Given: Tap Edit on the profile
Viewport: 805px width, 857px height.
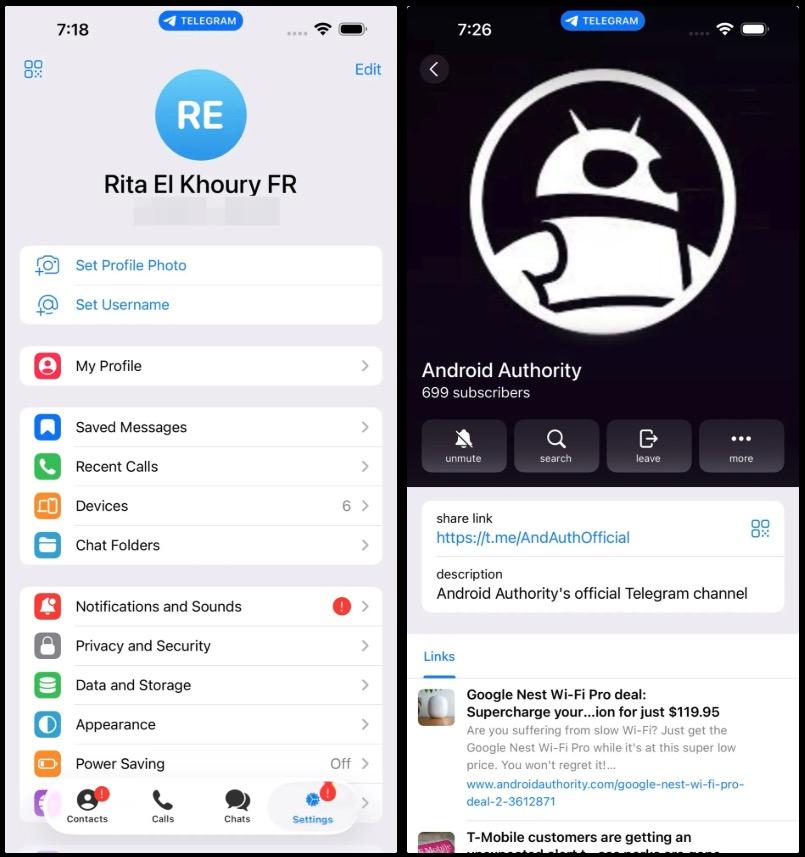Looking at the screenshot, I should click(x=367, y=69).
